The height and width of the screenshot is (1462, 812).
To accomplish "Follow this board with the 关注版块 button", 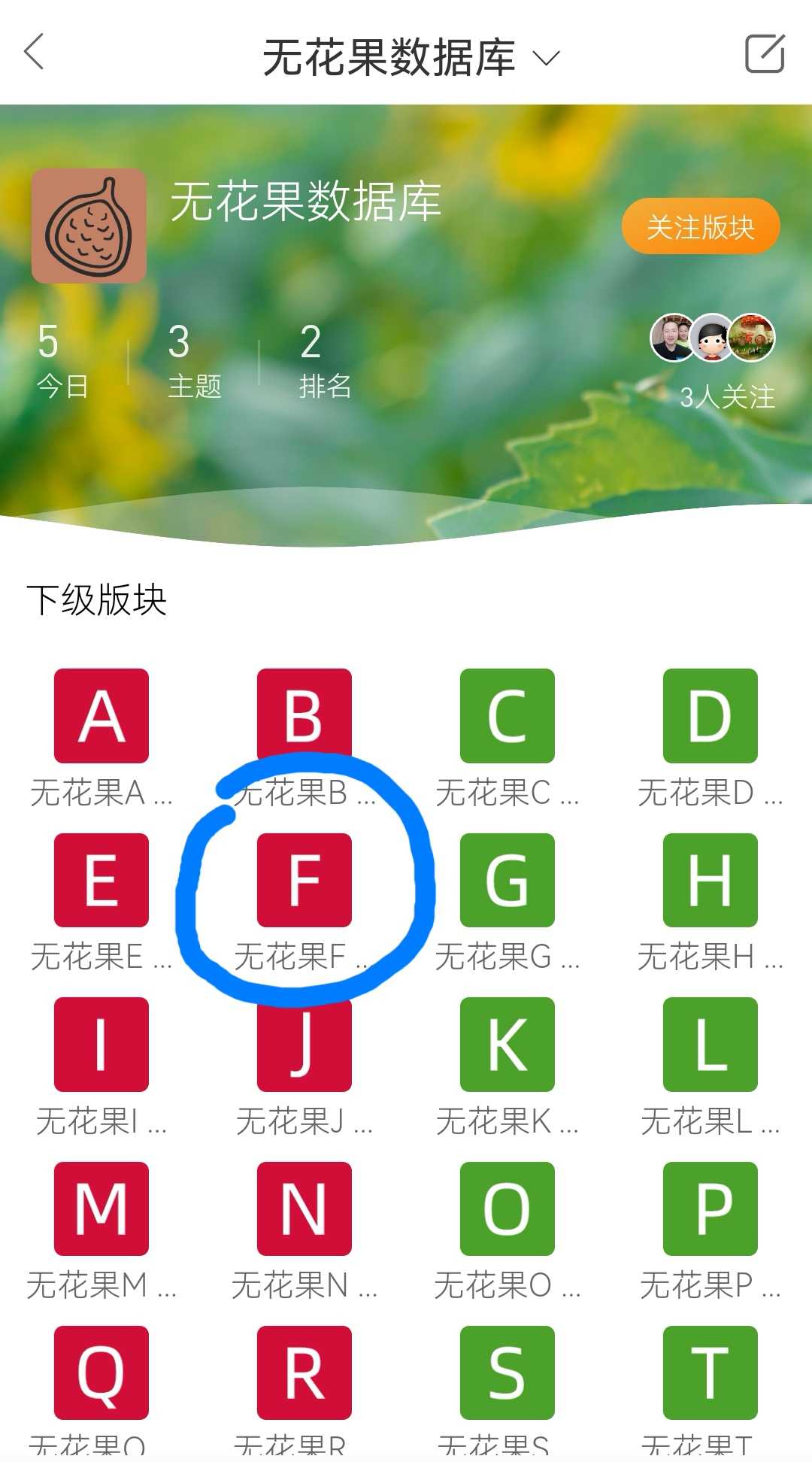I will point(701,226).
